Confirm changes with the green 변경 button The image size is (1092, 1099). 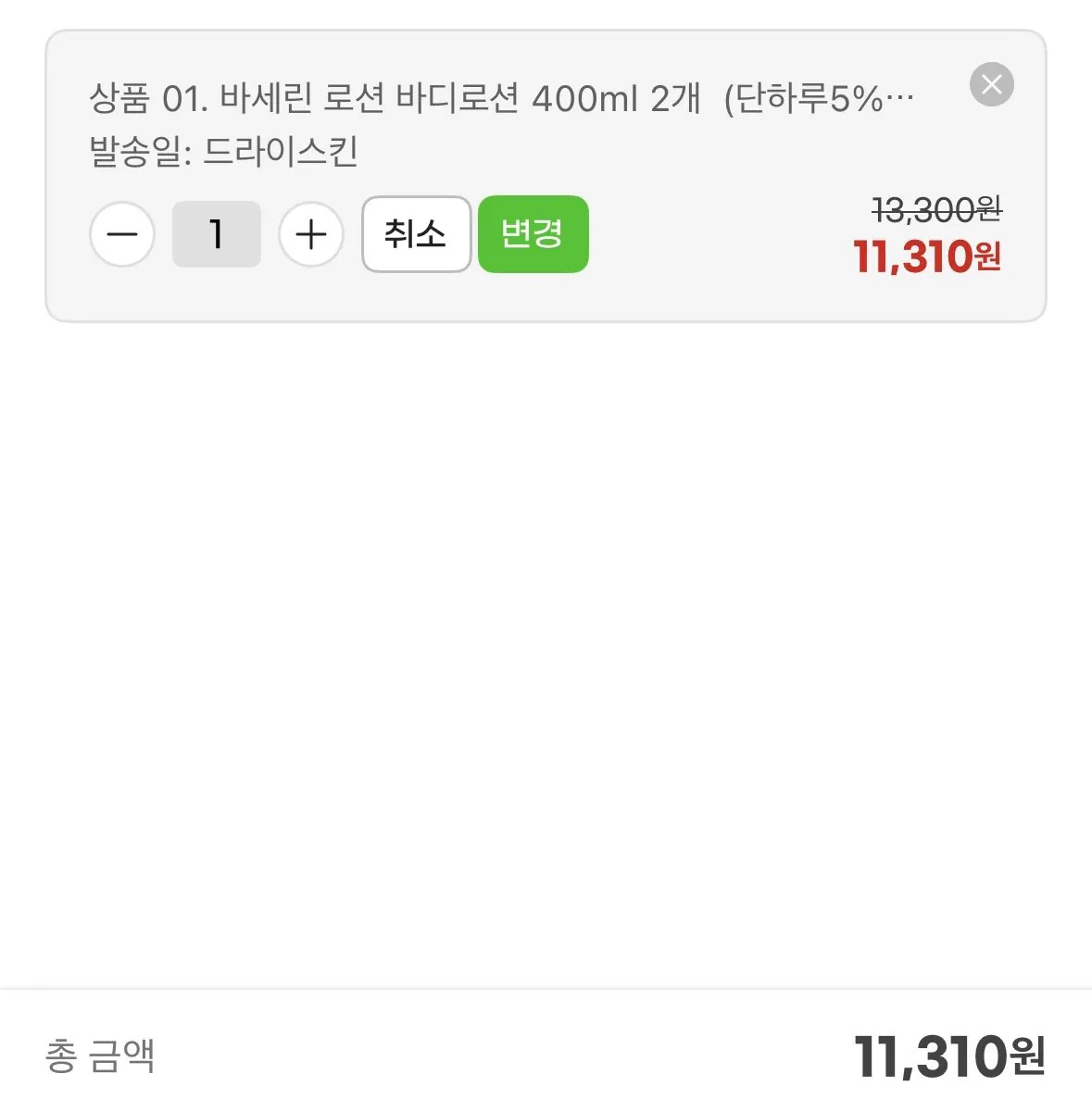point(533,234)
